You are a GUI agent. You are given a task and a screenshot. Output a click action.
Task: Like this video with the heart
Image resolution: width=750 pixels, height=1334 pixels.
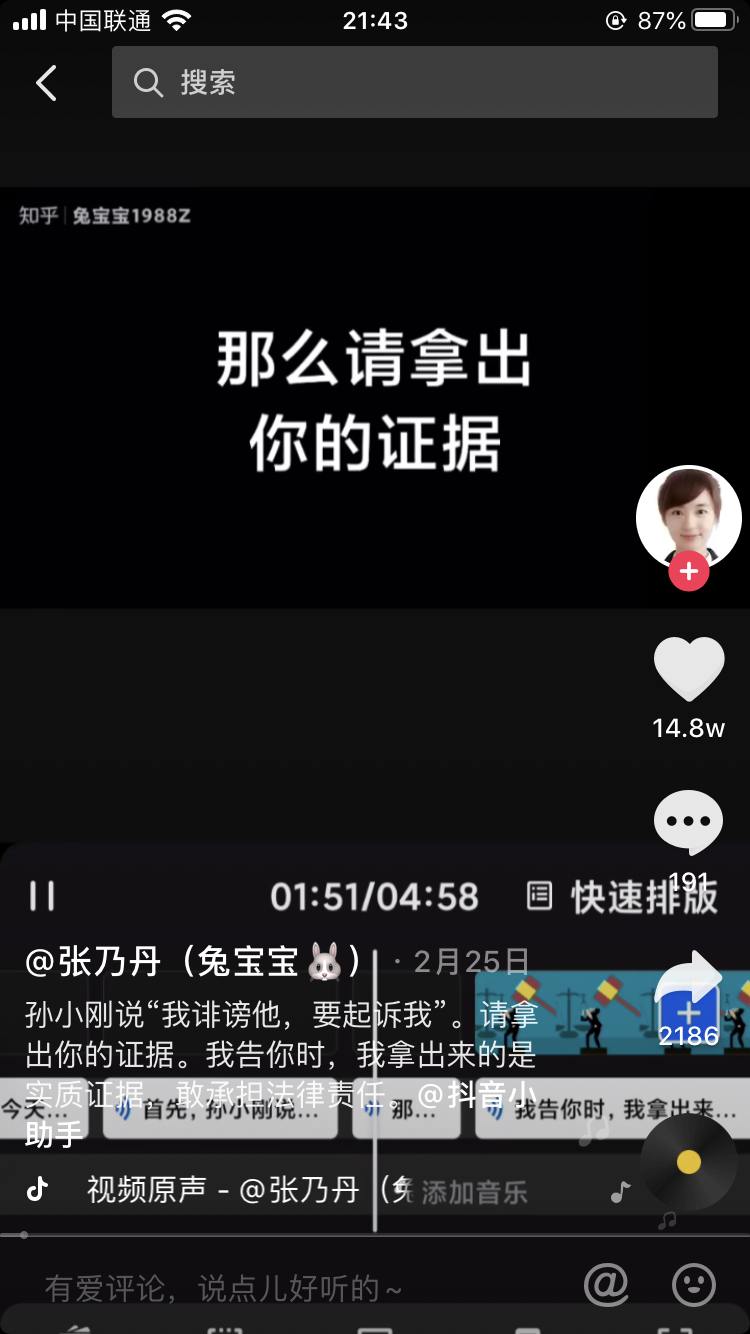tap(688, 669)
